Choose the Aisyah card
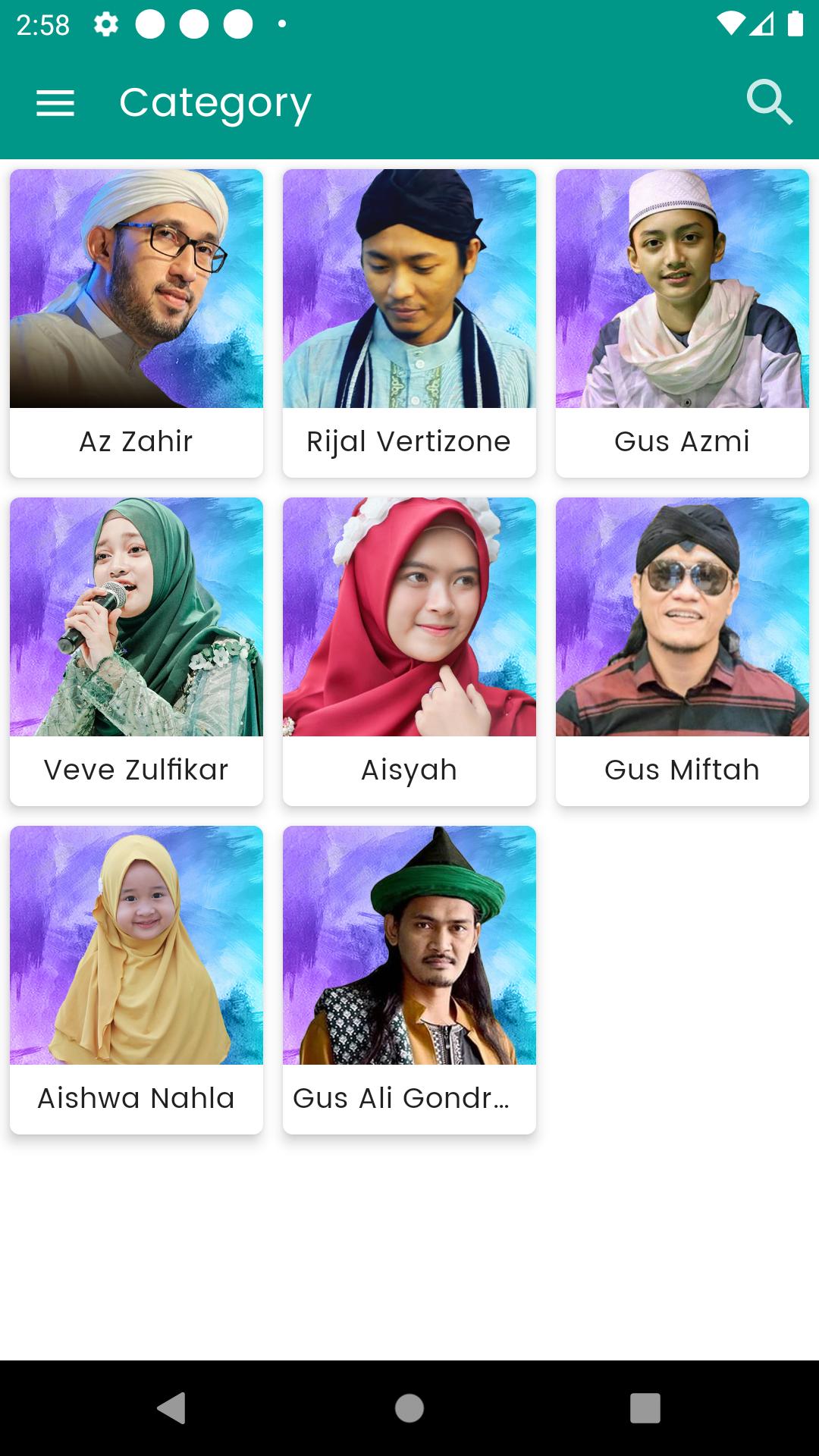The width and height of the screenshot is (819, 1456). coord(409,652)
